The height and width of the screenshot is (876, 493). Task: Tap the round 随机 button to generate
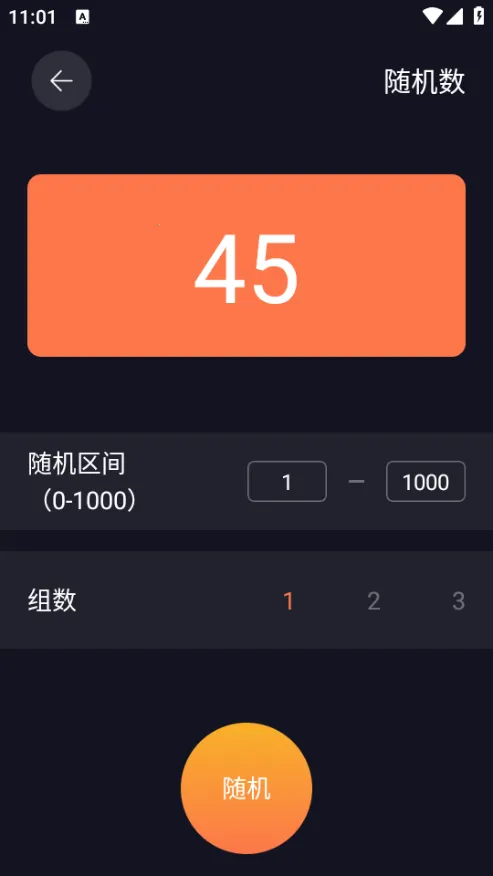pos(246,788)
